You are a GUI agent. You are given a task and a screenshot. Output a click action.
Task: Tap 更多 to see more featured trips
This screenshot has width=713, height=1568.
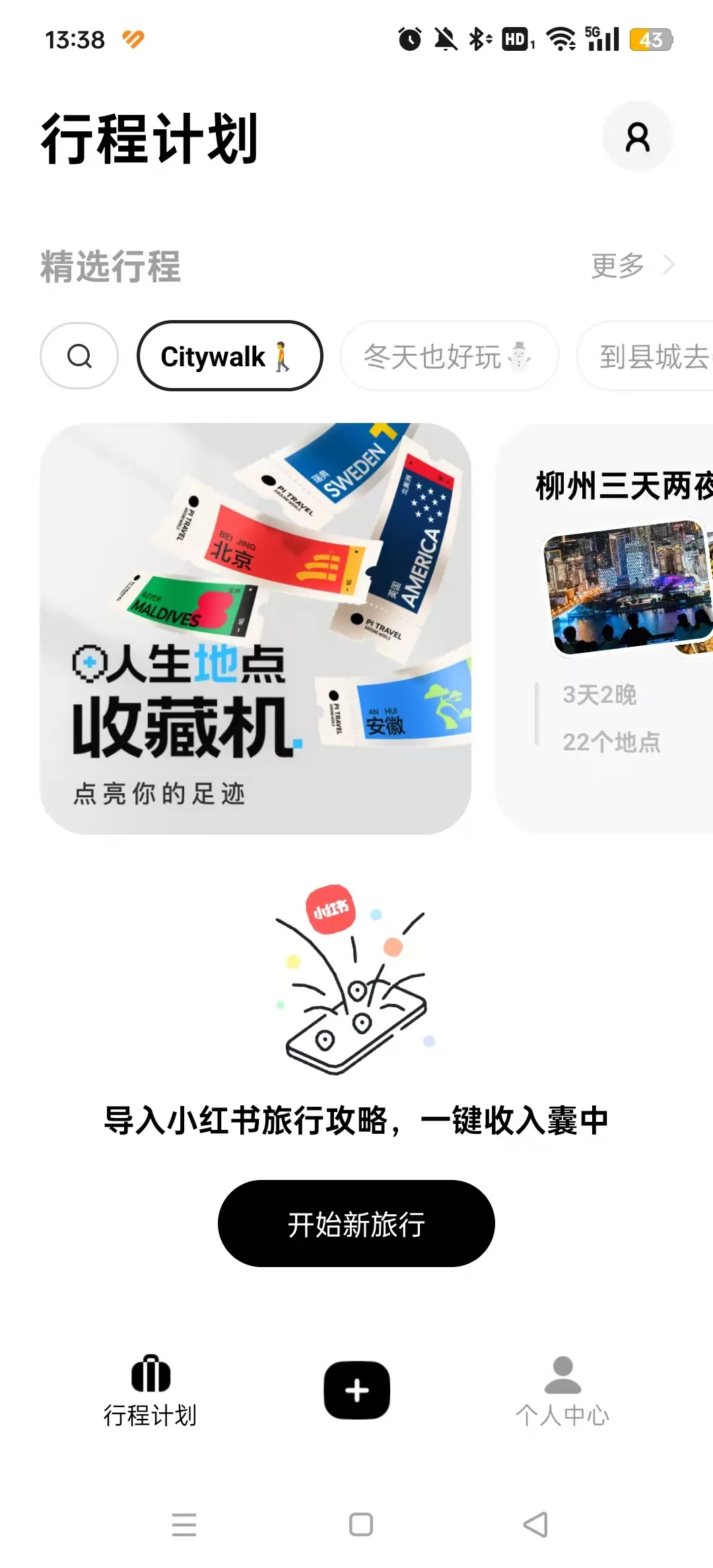click(631, 265)
